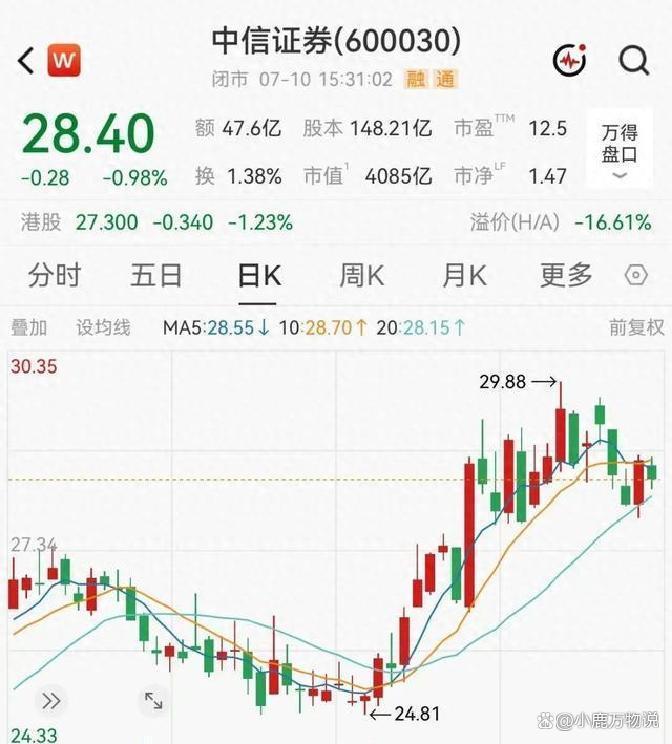Switch to the 五日 chart tab
The image size is (672, 744).
click(x=156, y=275)
